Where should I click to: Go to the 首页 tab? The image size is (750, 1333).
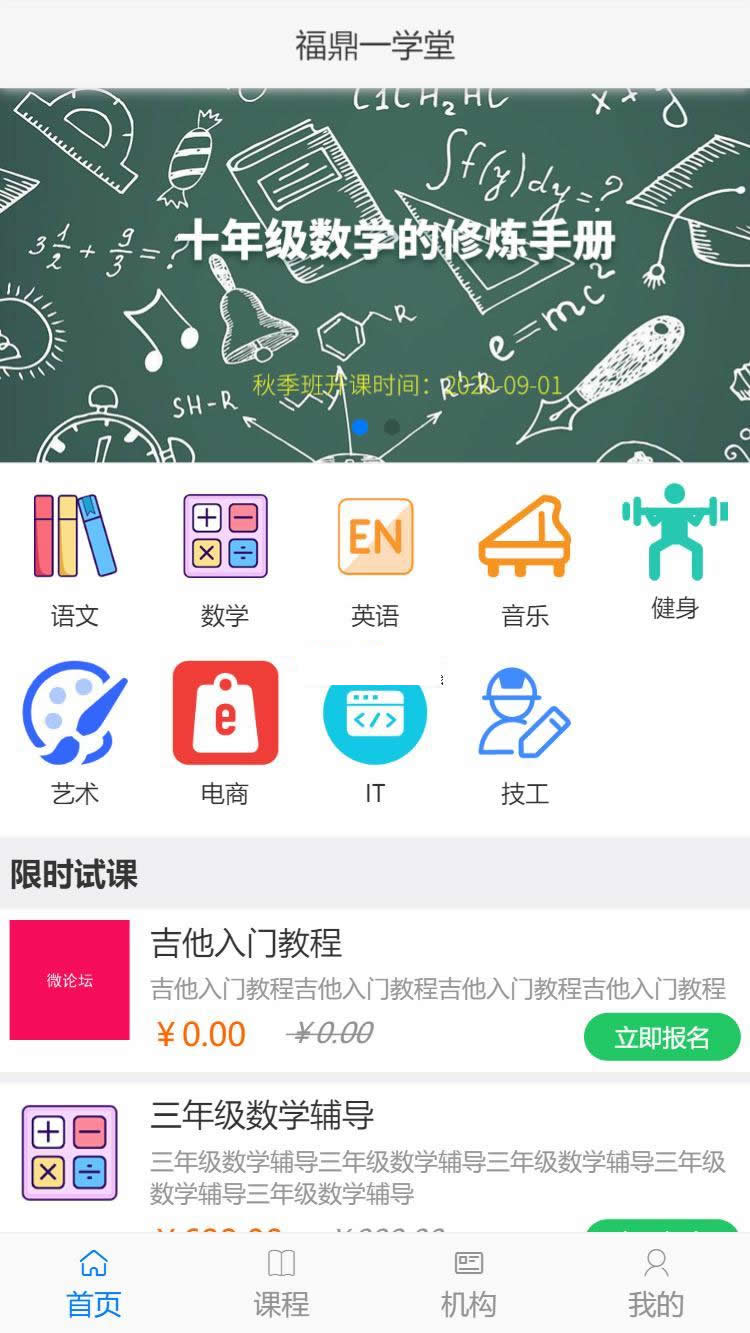[94, 1284]
